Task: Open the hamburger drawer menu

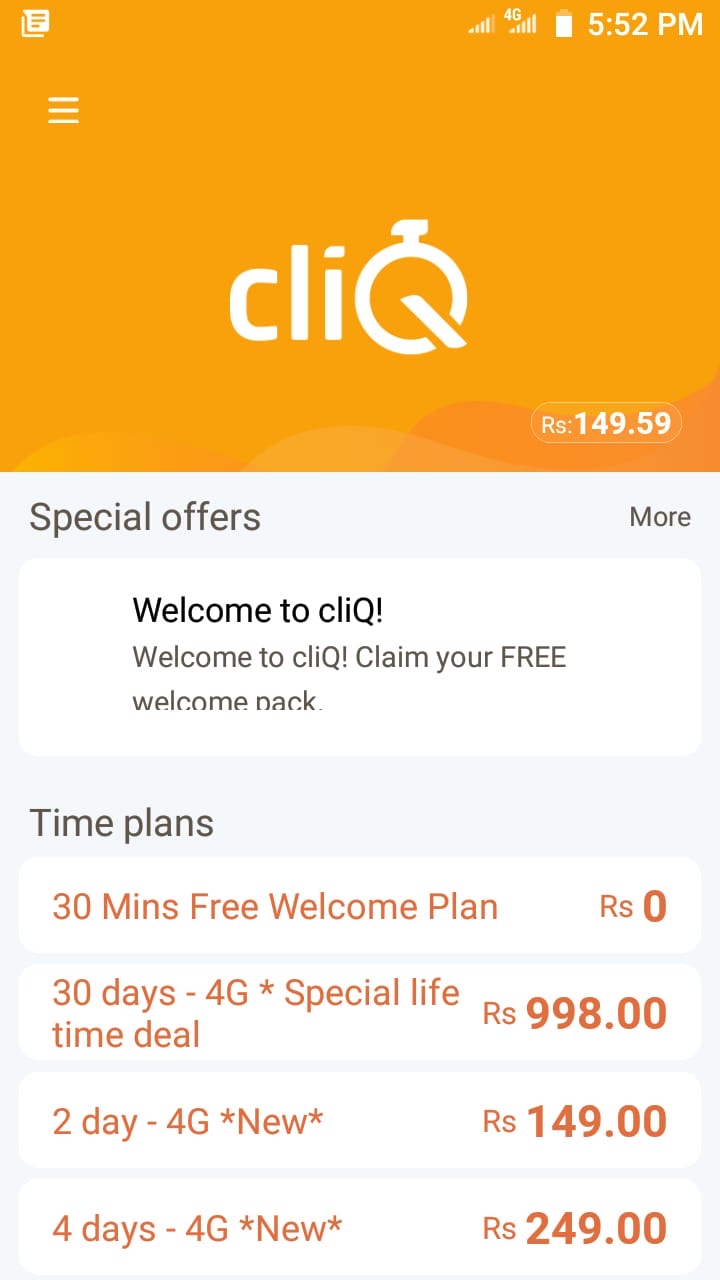Action: pyautogui.click(x=63, y=110)
